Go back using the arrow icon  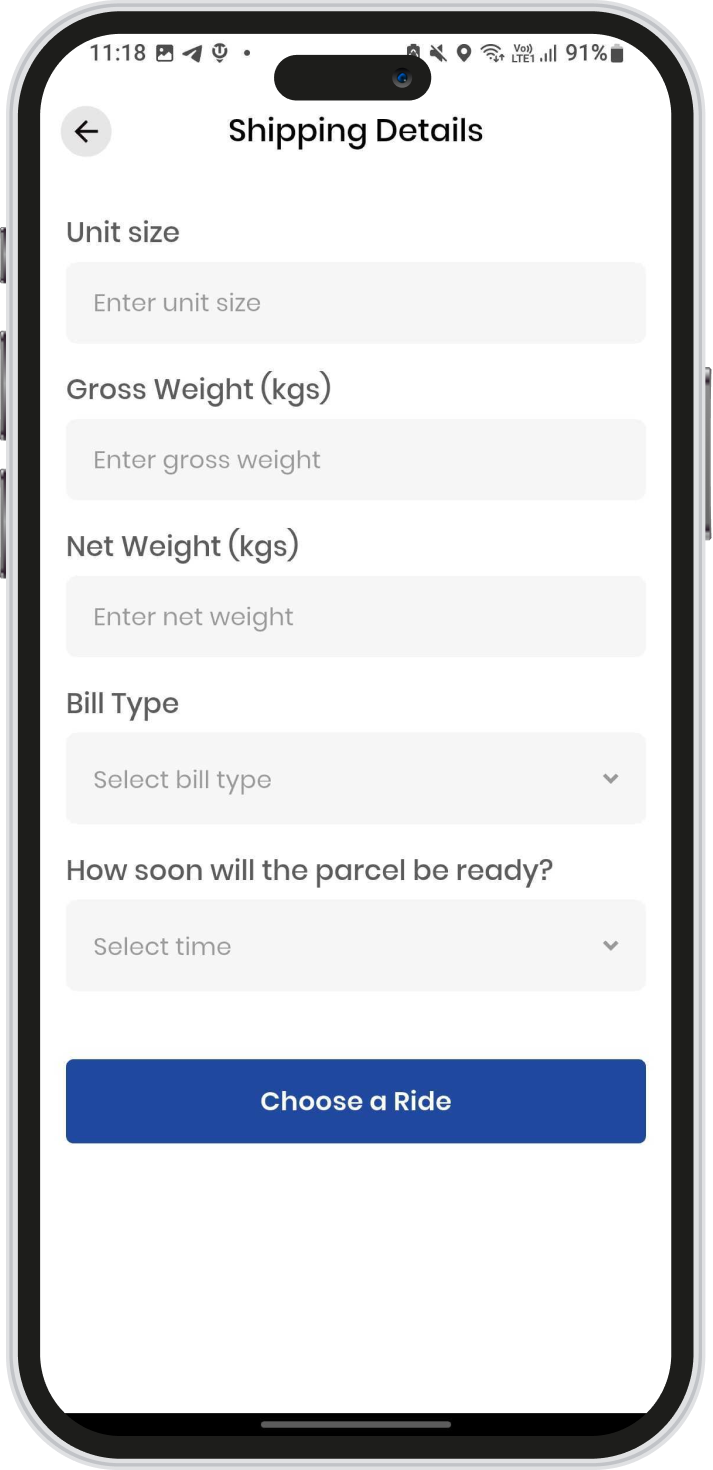click(86, 132)
